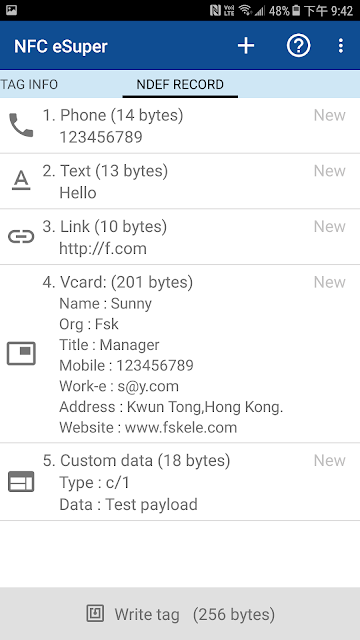Open the Custom data record

tap(180, 482)
